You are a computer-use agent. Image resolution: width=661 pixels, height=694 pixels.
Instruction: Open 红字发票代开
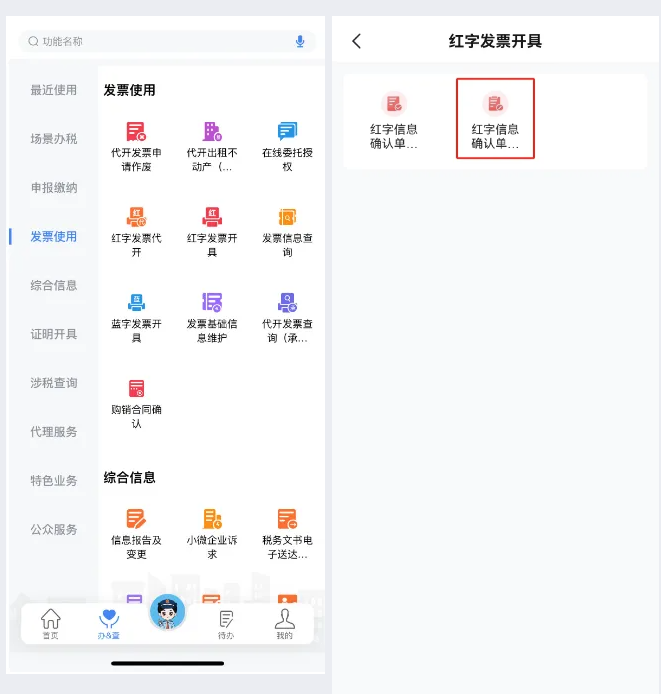[136, 231]
